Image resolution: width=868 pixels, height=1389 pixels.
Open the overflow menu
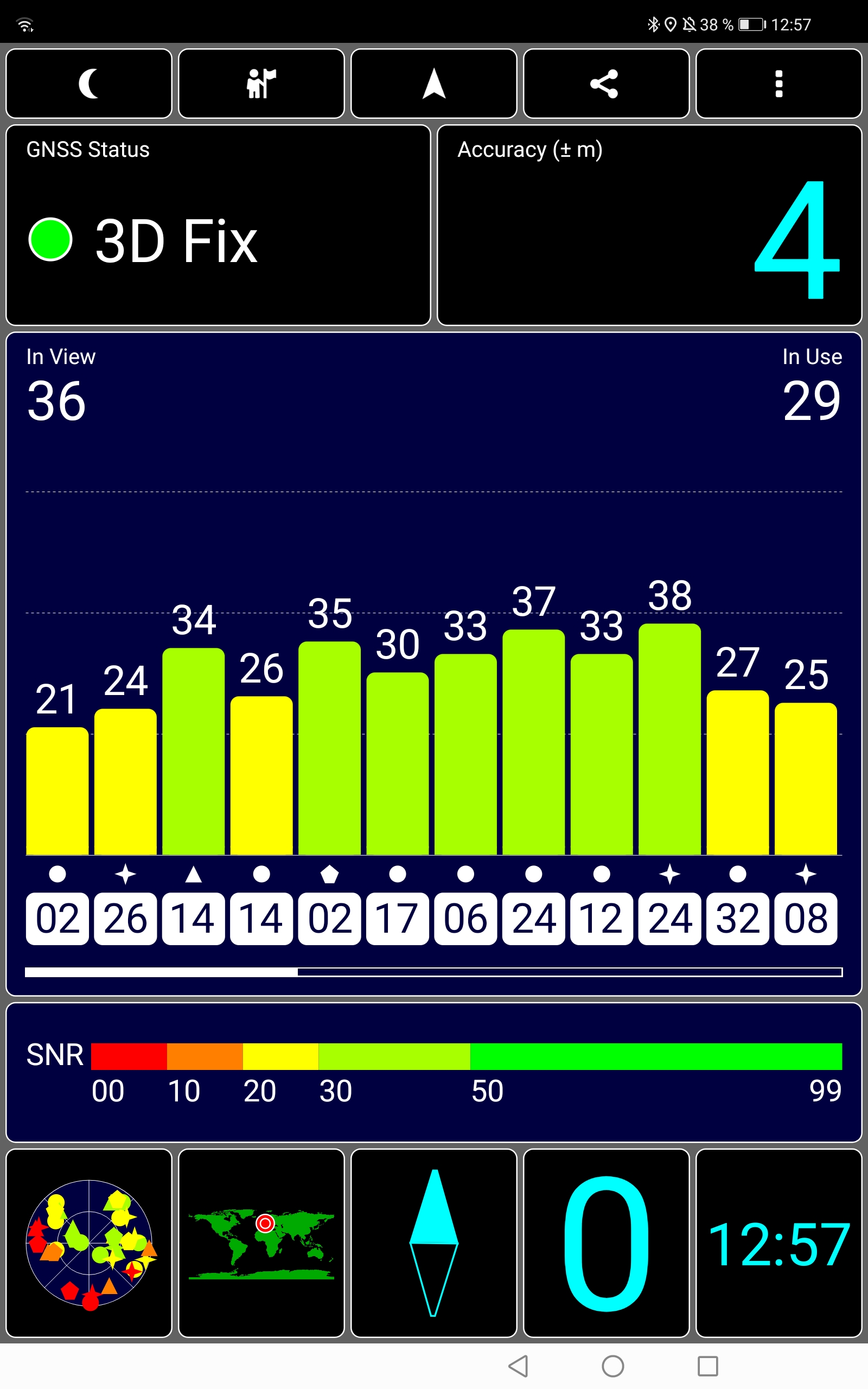click(778, 84)
